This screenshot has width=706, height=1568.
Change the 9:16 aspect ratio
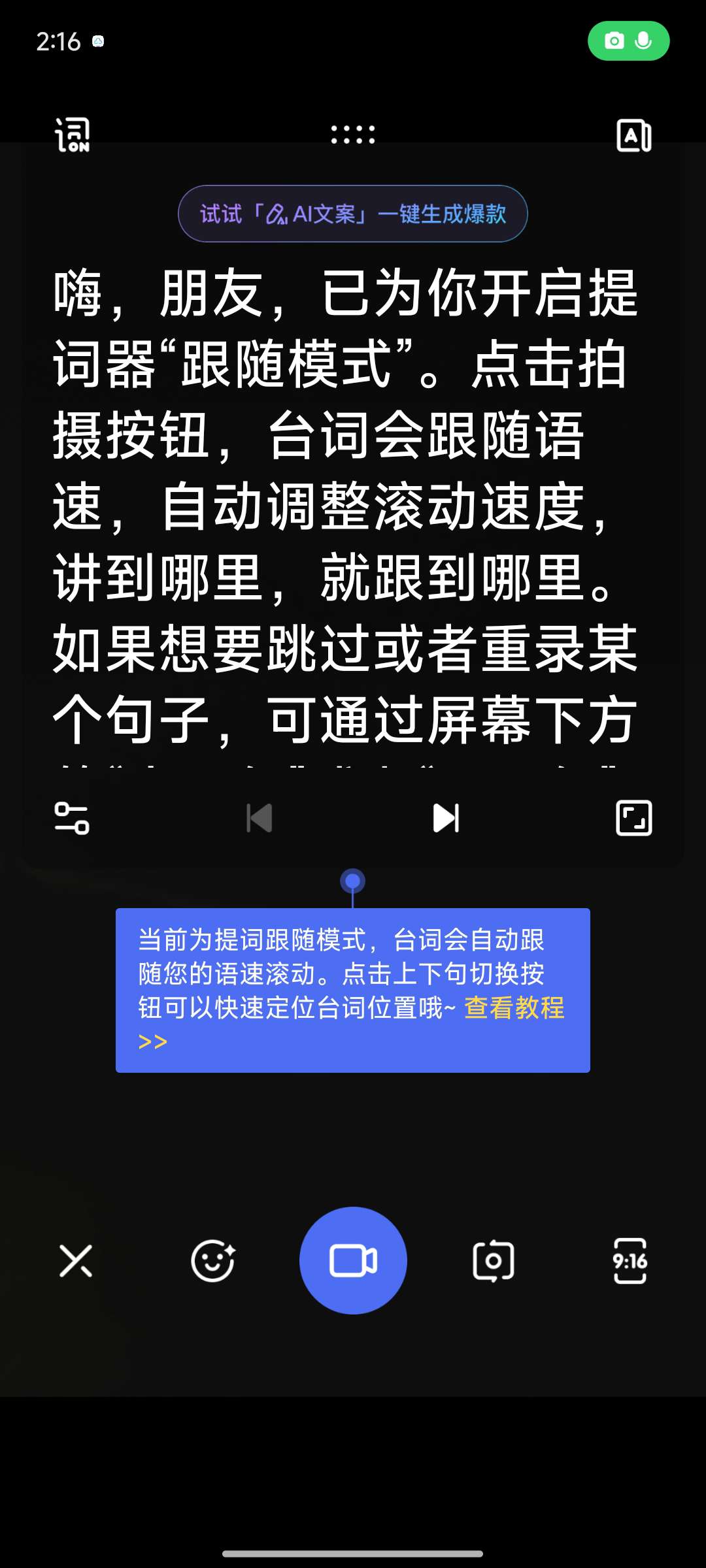pos(630,1260)
